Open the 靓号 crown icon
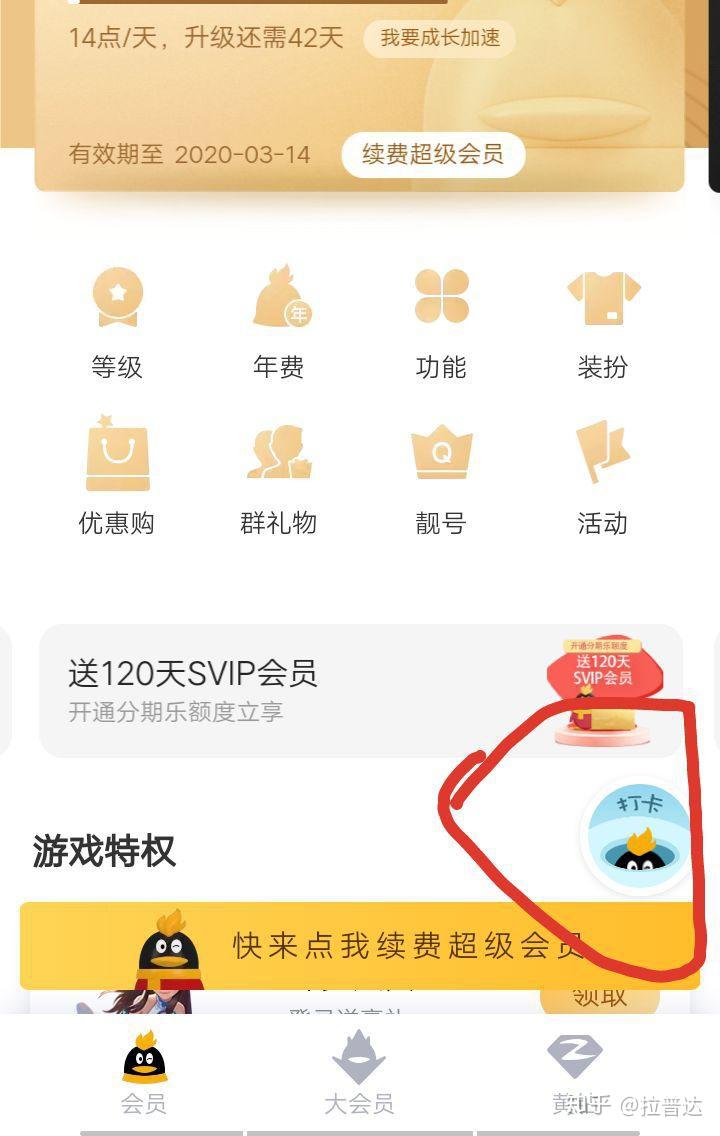 [440, 455]
